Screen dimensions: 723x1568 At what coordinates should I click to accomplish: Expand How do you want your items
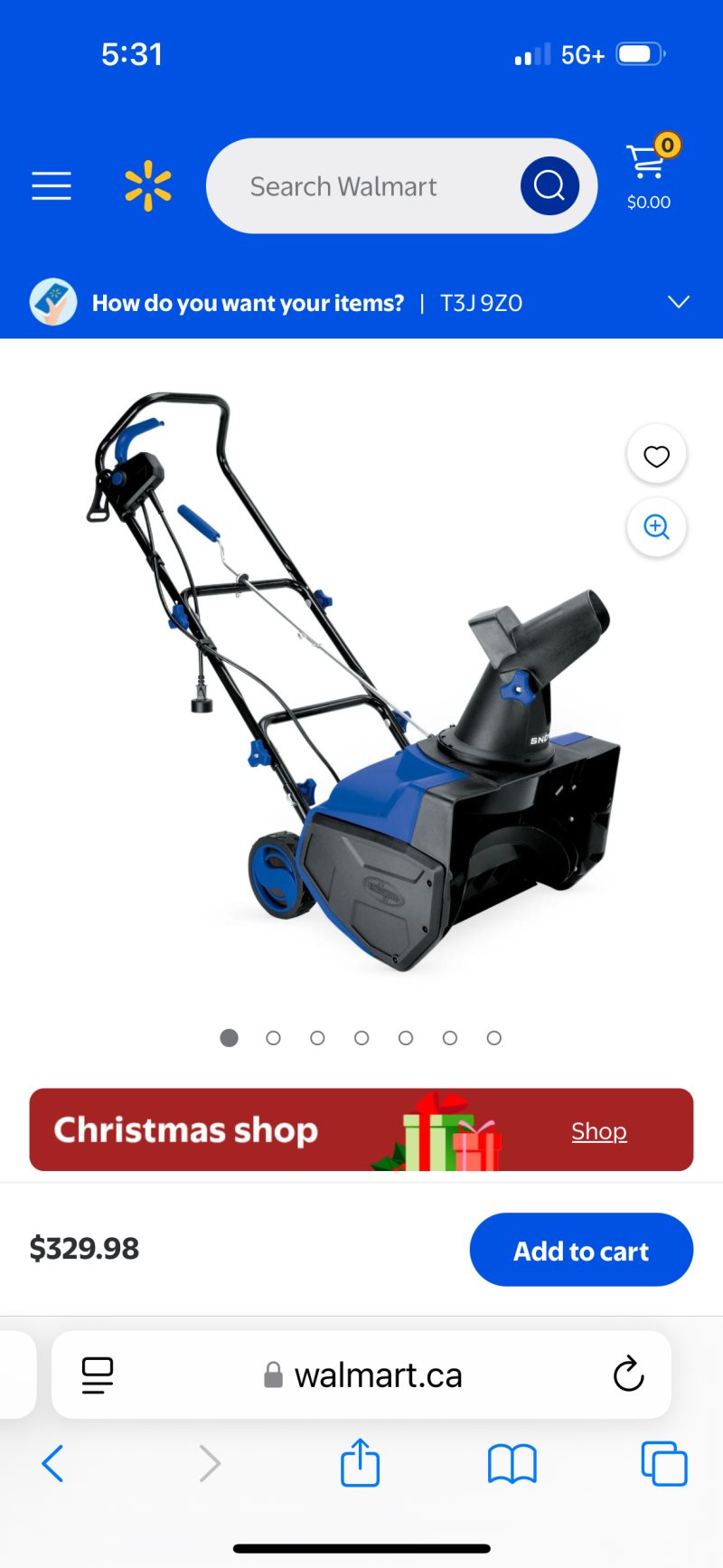[678, 302]
